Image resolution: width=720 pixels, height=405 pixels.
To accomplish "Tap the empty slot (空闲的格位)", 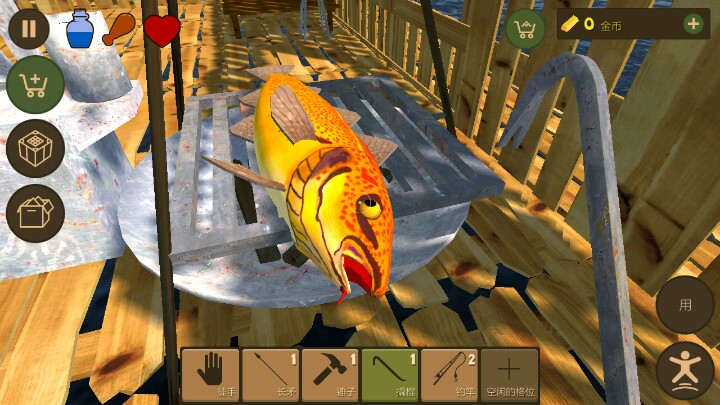I will click(x=509, y=375).
